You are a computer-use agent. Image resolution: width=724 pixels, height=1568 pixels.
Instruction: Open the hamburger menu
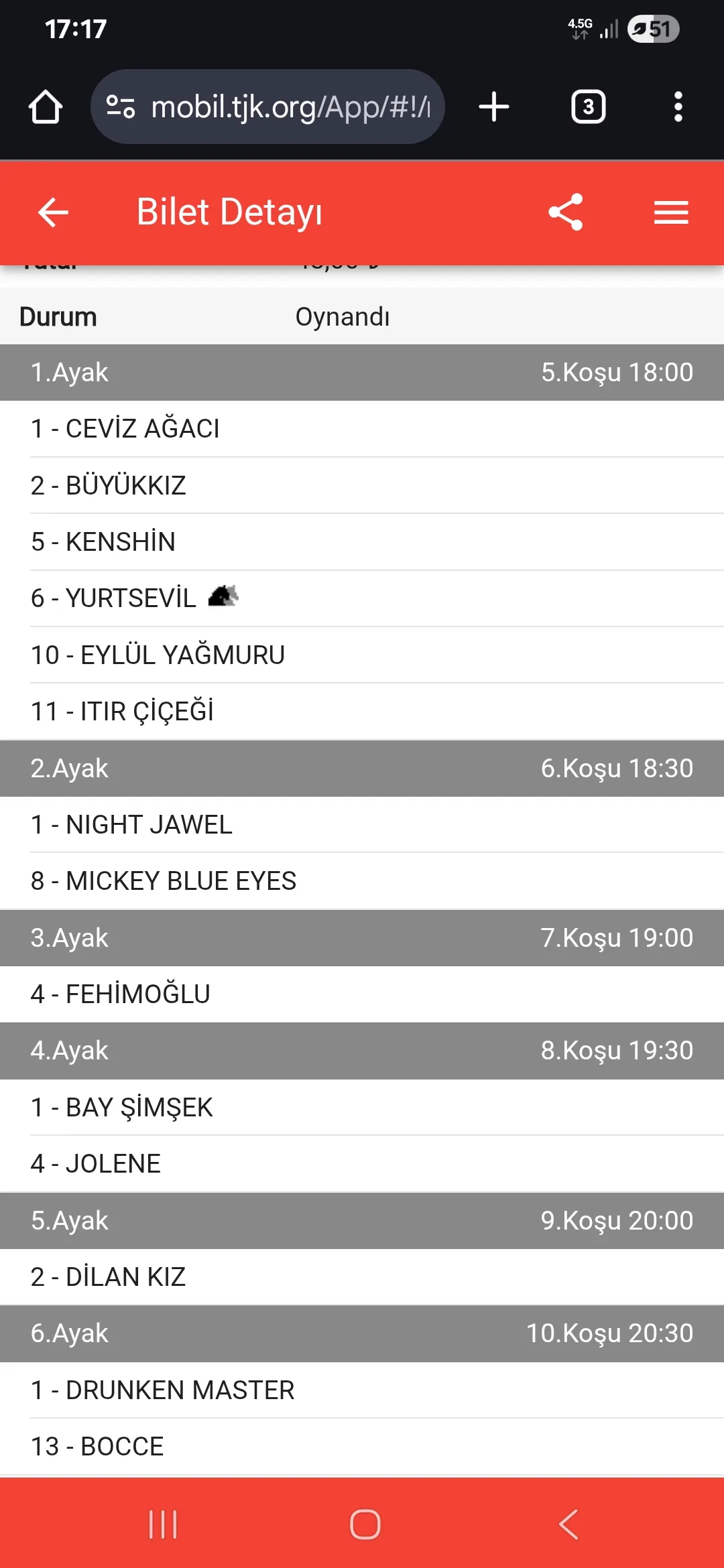tap(671, 212)
